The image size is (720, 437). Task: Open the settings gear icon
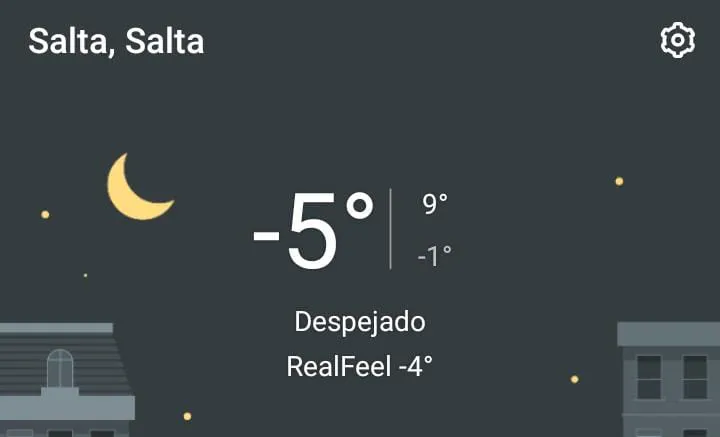[677, 41]
